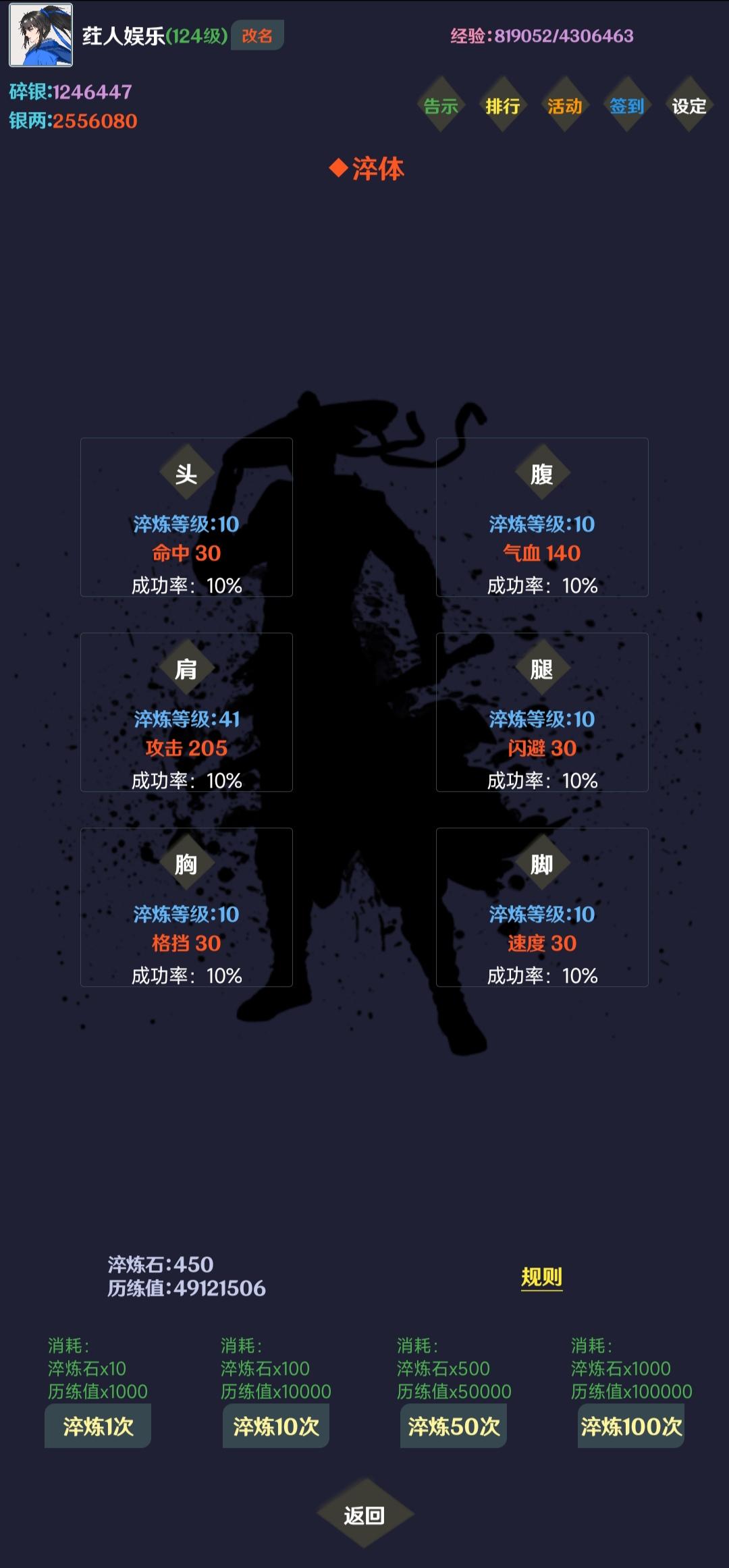The height and width of the screenshot is (1568, 729).
Task: Select the 胸 body part card
Action: (x=186, y=907)
